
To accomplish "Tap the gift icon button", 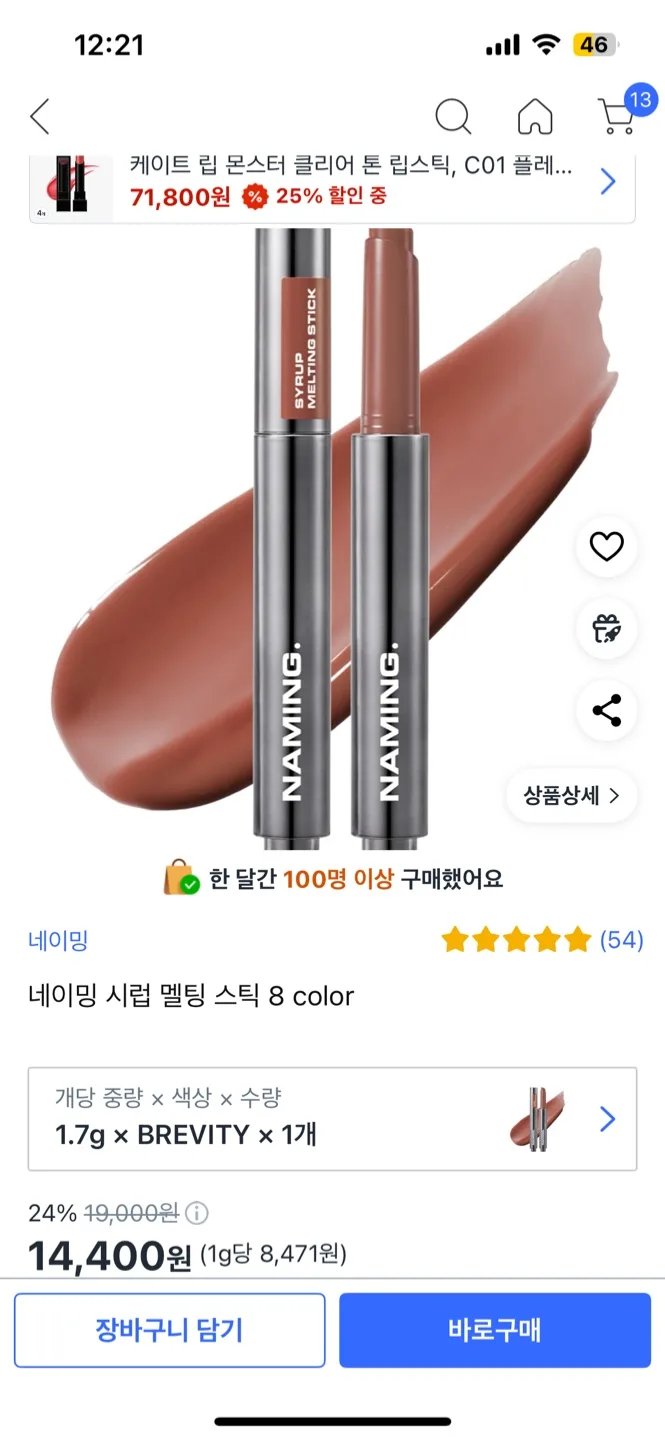I will (x=606, y=629).
